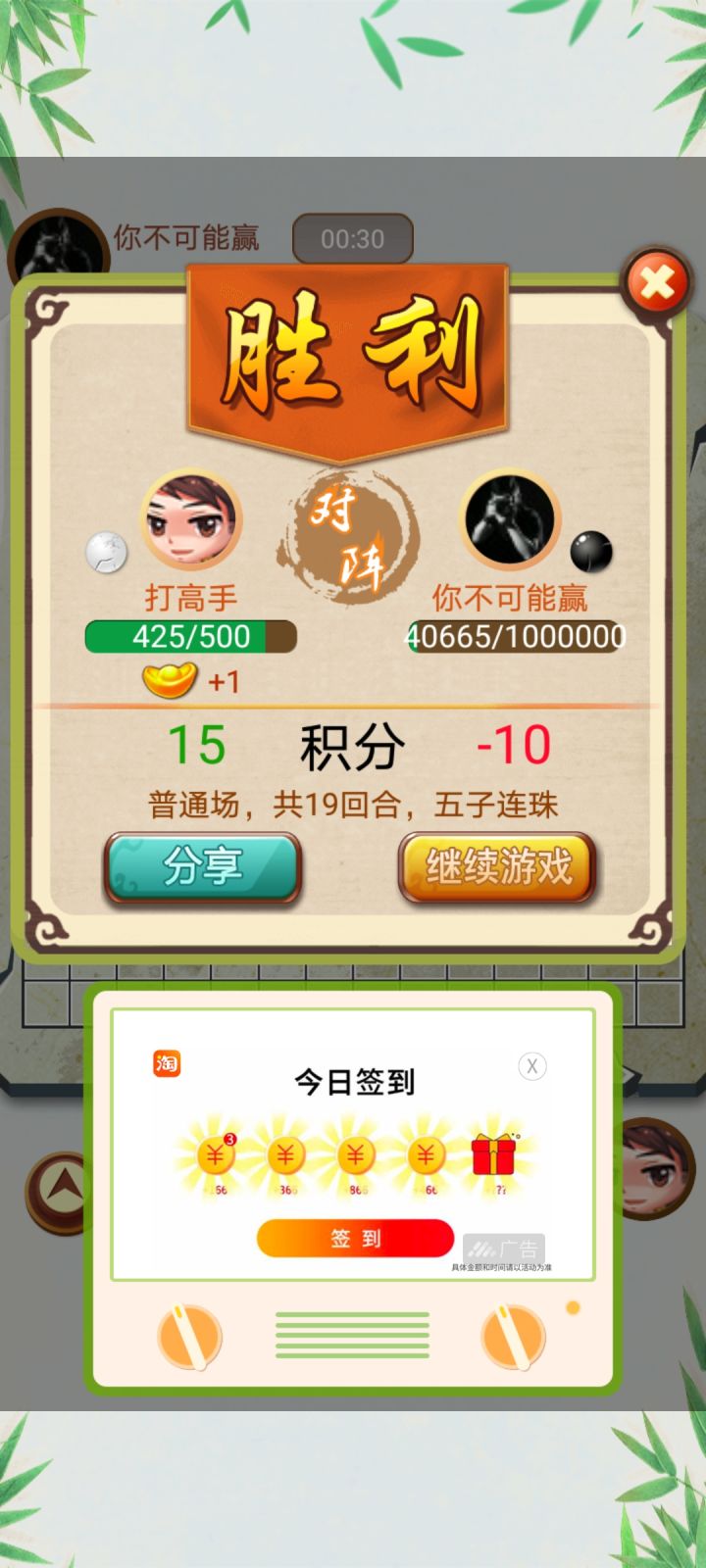Tap the 分享 share button
Image resolution: width=706 pixels, height=1568 pixels.
tap(201, 867)
